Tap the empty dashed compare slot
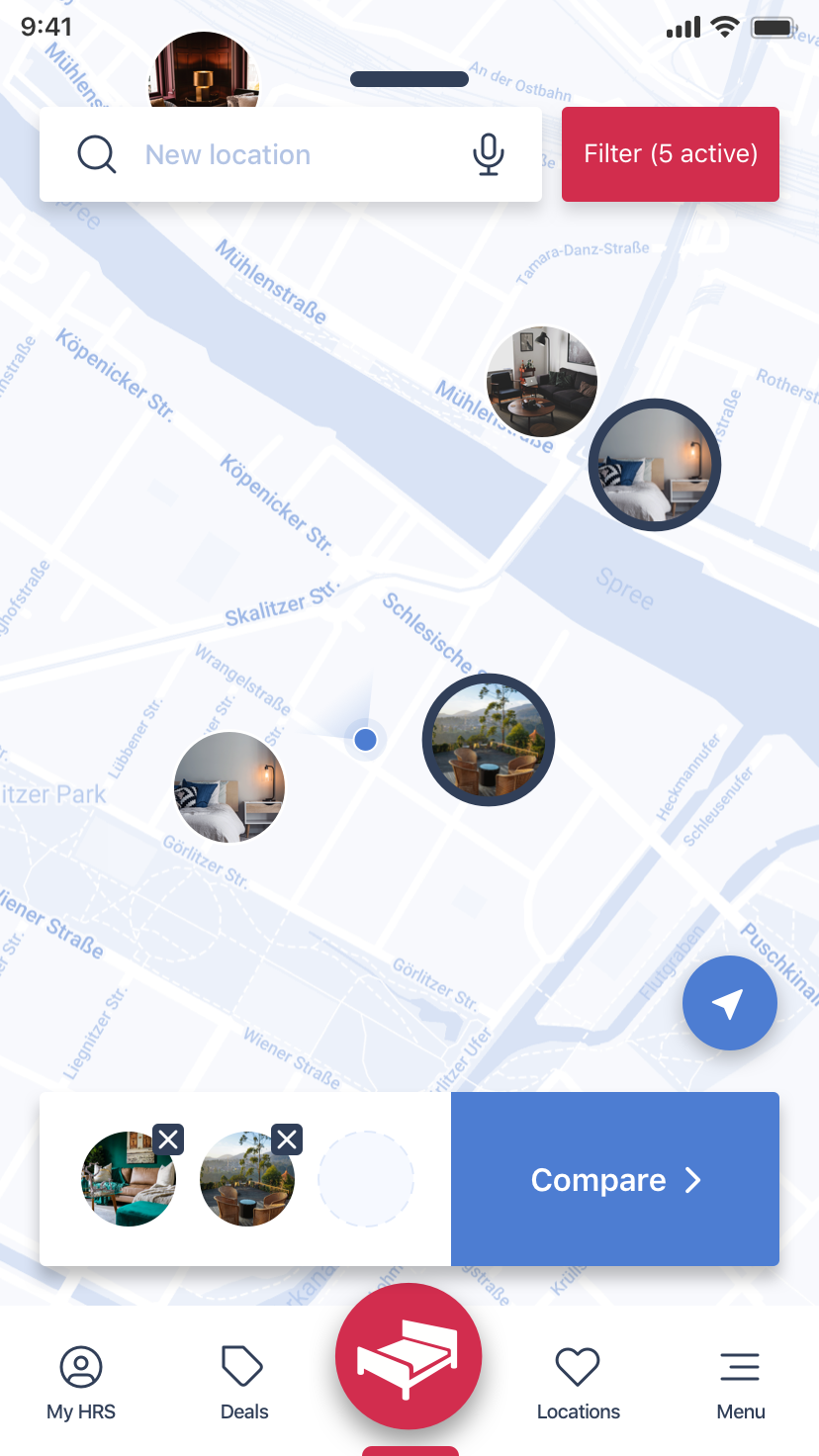Image resolution: width=819 pixels, height=1456 pixels. [x=366, y=1179]
